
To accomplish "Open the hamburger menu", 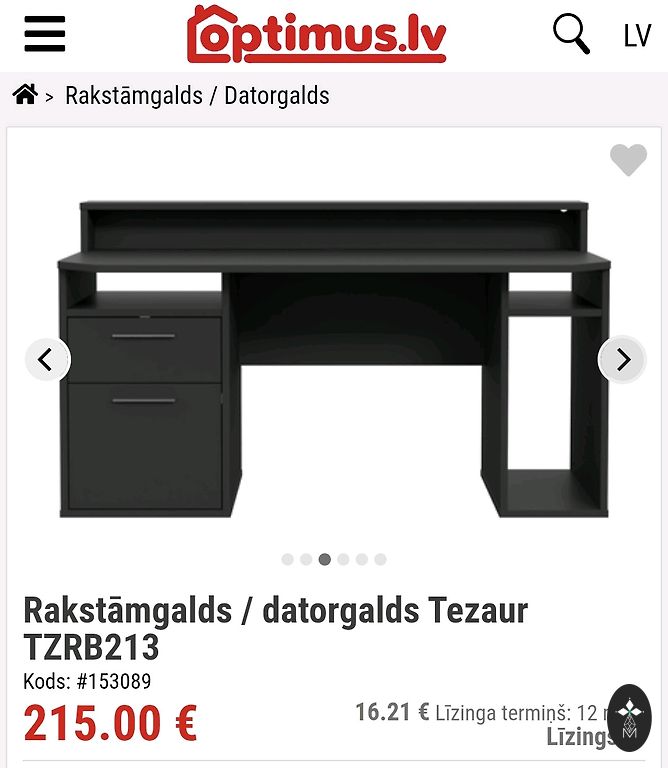I will (45, 35).
